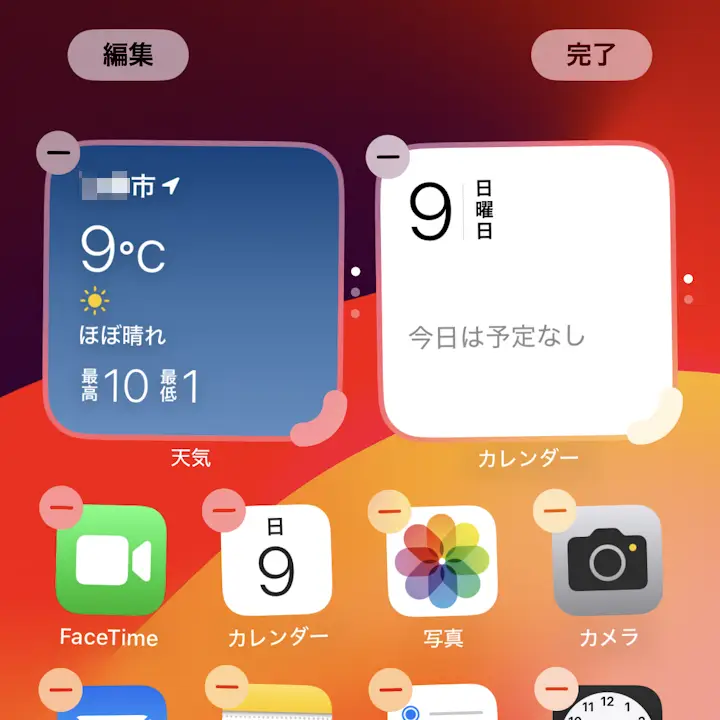This screenshot has height=720, width=720.
Task: Open the weather widget showing 9°C
Action: point(194,292)
